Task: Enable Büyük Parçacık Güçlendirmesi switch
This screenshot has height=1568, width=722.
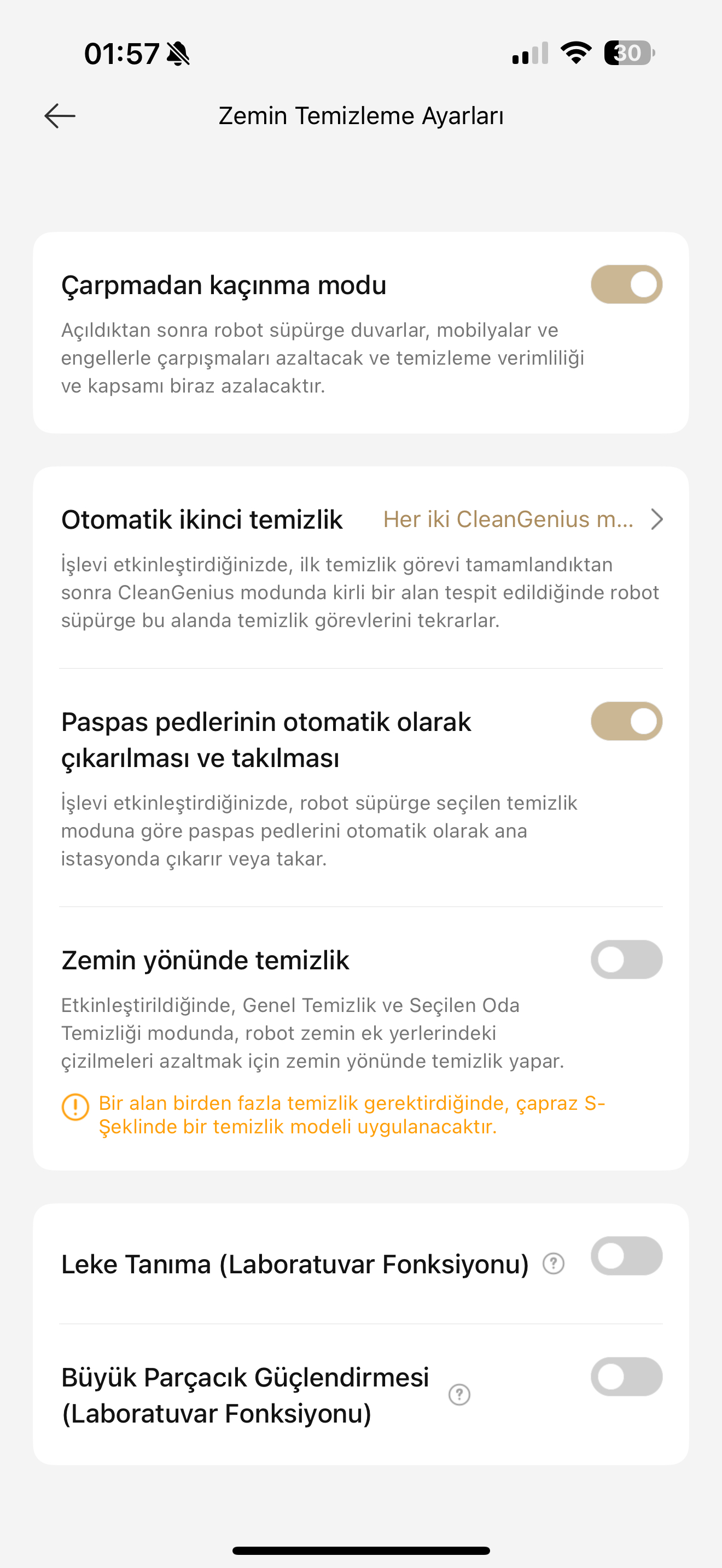Action: (626, 1377)
